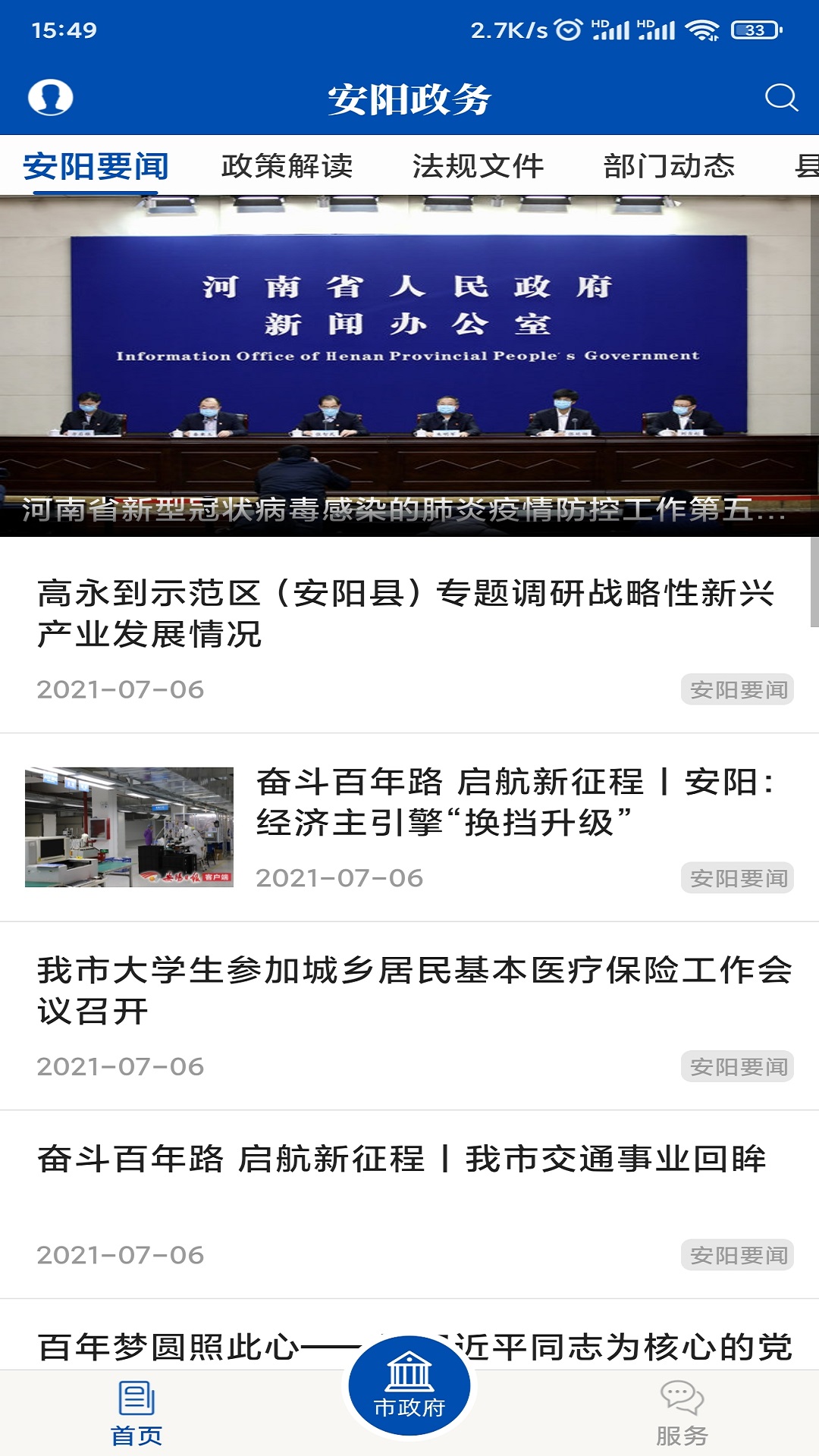Tap the 安阳政务 app title in header
Viewport: 819px width, 1456px height.
tap(409, 97)
